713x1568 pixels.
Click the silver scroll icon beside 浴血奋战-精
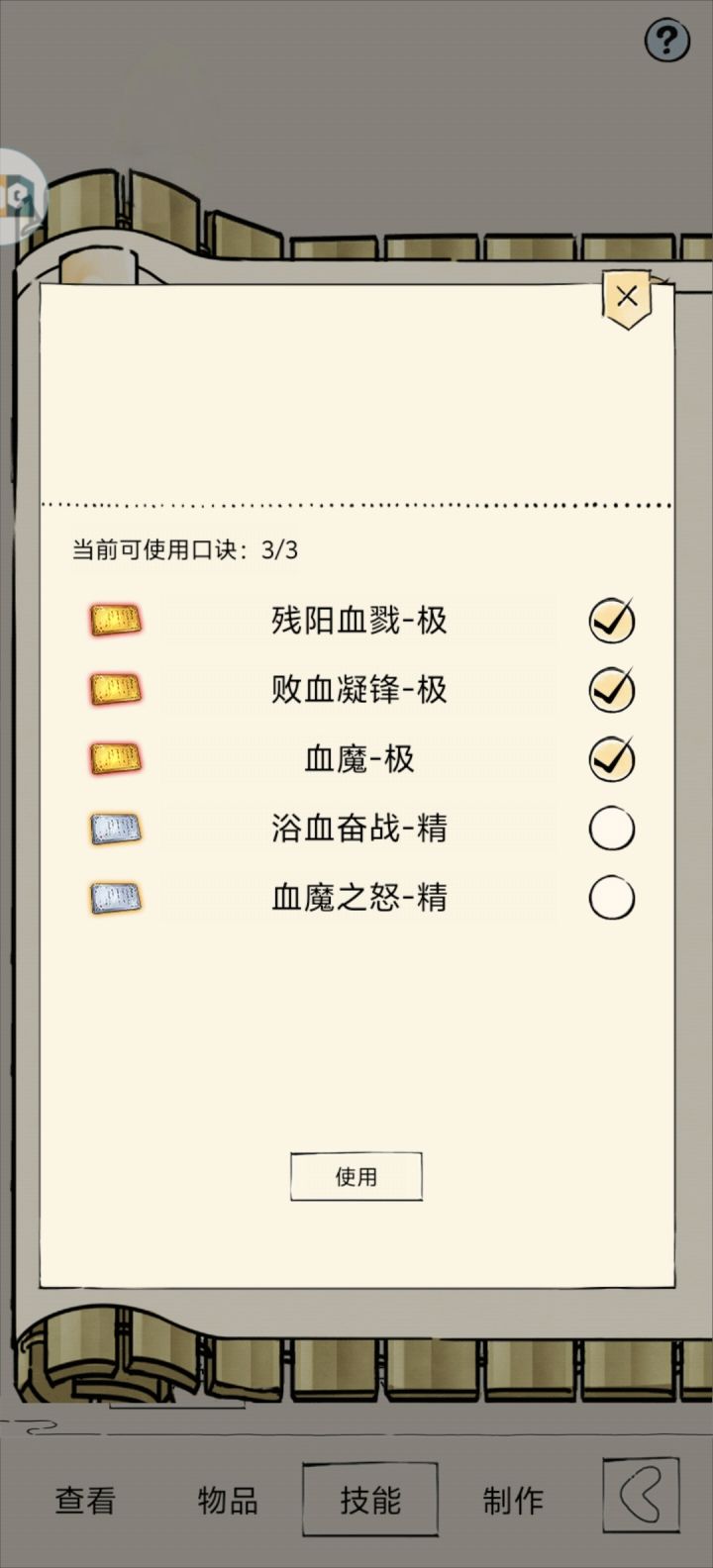coord(115,828)
